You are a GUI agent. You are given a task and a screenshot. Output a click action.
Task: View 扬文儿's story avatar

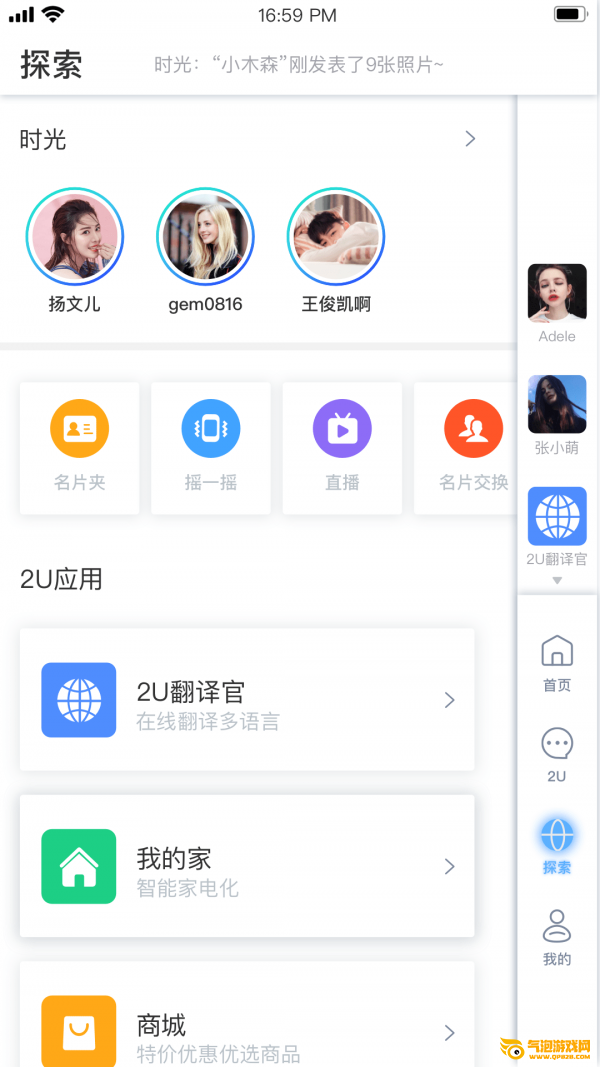75,238
